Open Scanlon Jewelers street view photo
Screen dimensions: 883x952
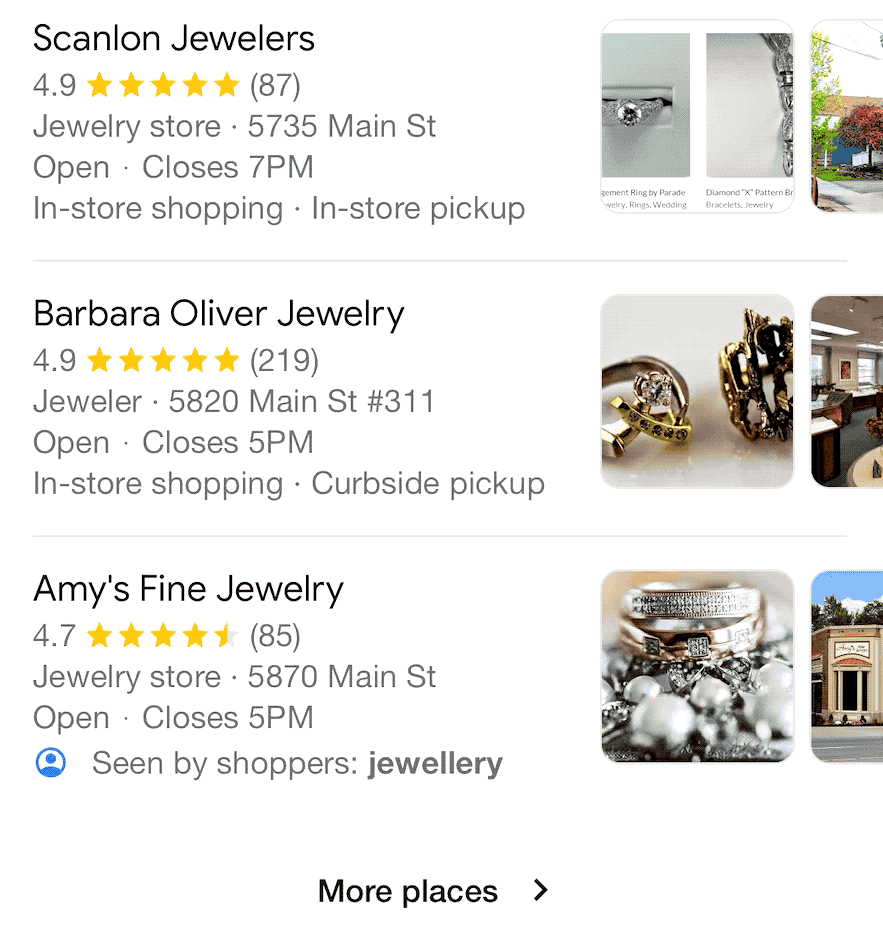point(846,117)
